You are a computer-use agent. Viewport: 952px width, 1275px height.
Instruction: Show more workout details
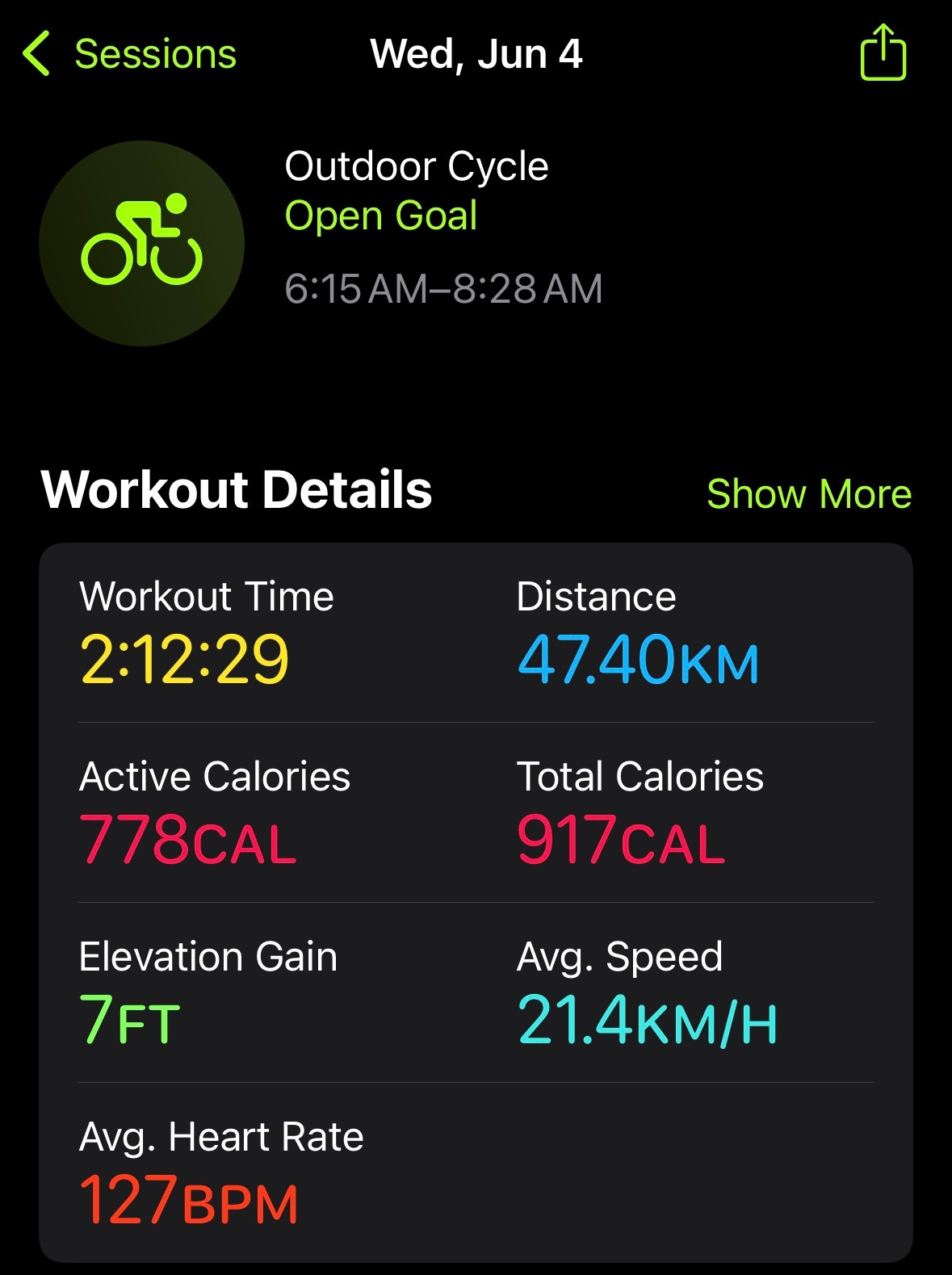click(808, 493)
